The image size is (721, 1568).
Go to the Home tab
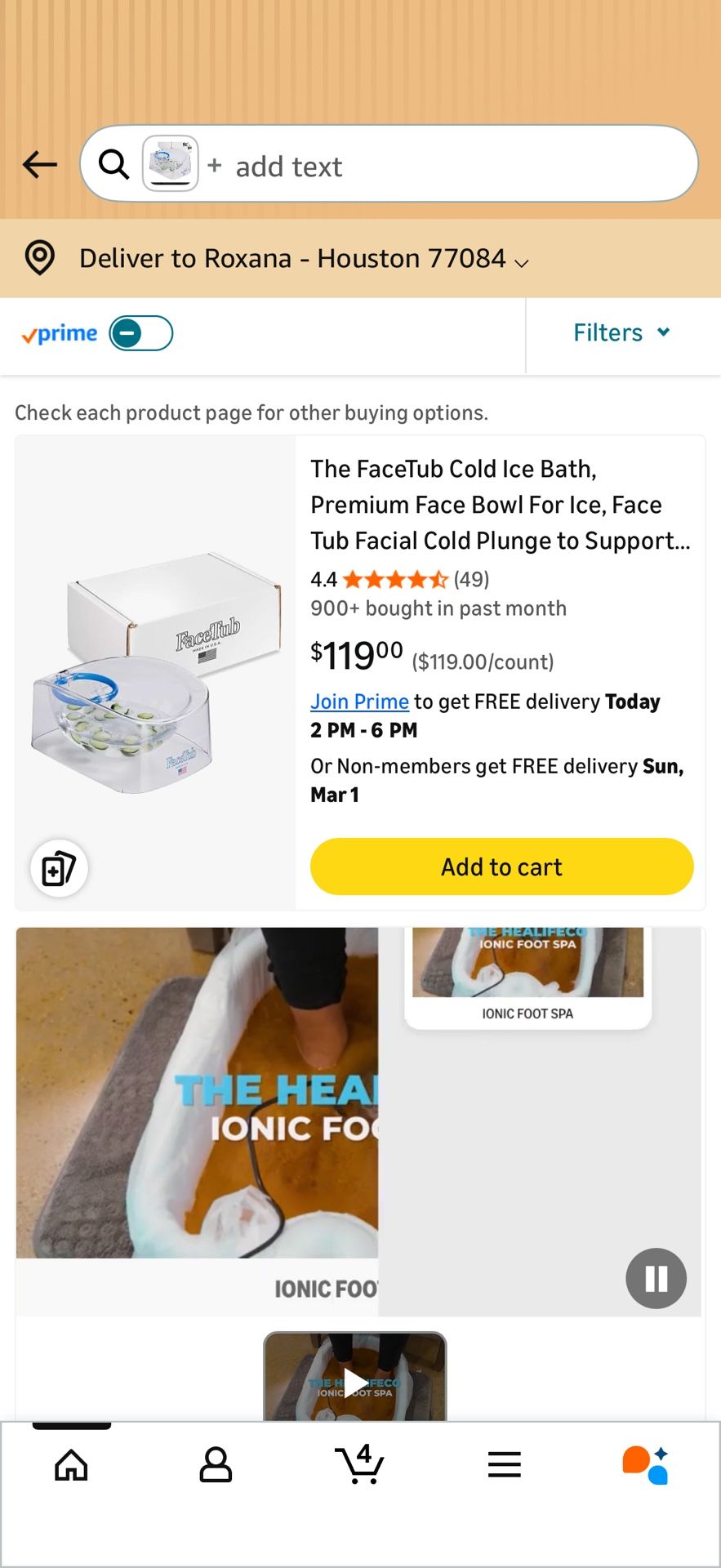tap(71, 1465)
